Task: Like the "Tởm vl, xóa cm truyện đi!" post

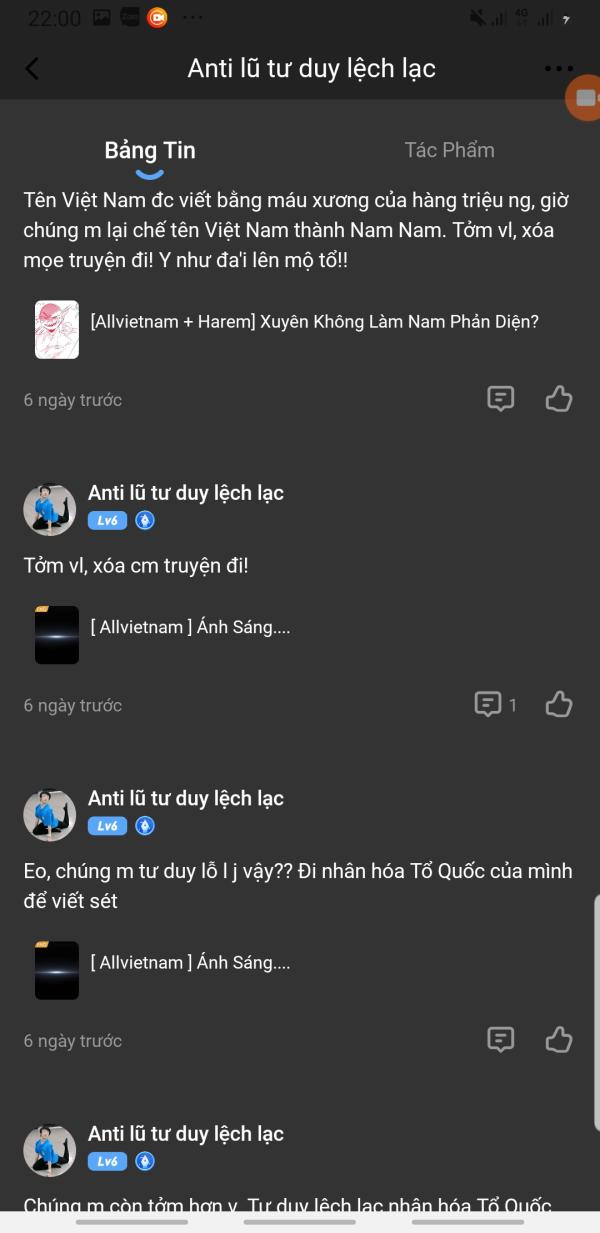Action: [x=558, y=704]
